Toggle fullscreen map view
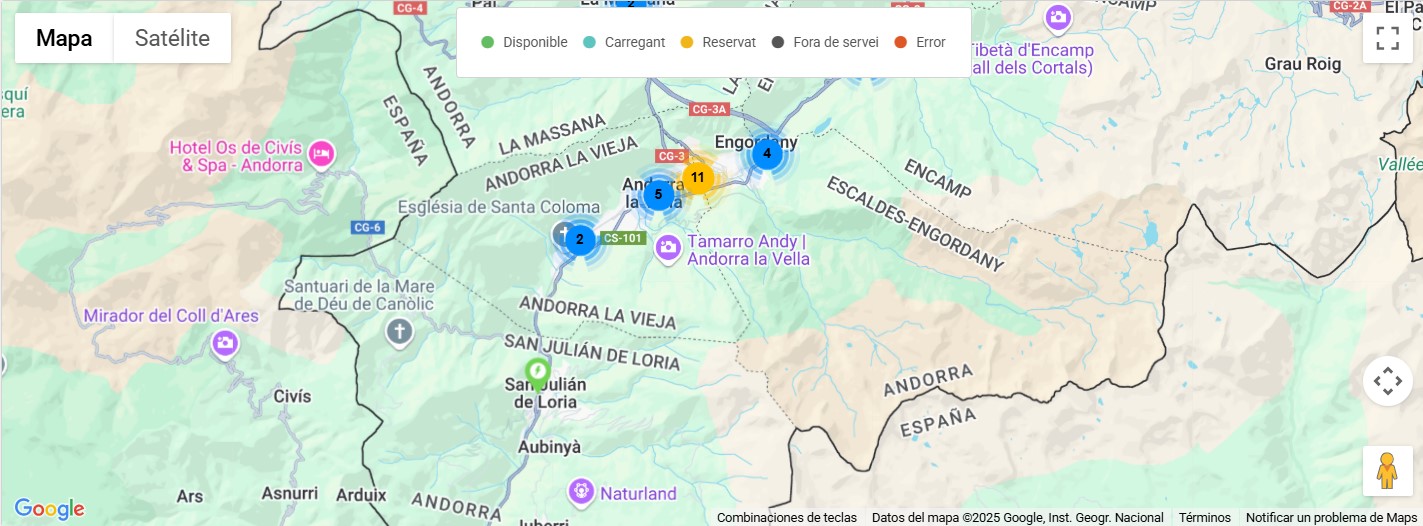The width and height of the screenshot is (1423, 526). click(x=1387, y=38)
